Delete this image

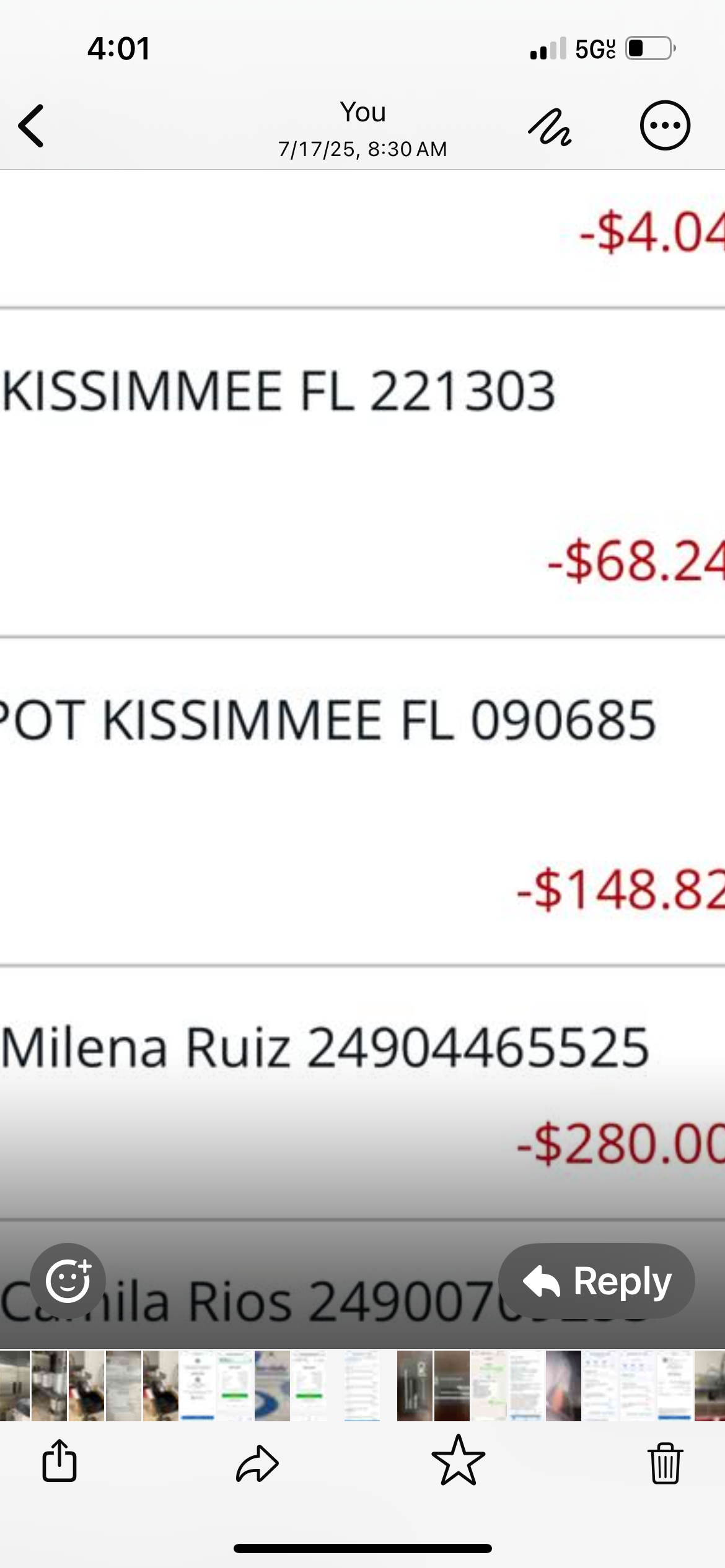[x=666, y=1463]
